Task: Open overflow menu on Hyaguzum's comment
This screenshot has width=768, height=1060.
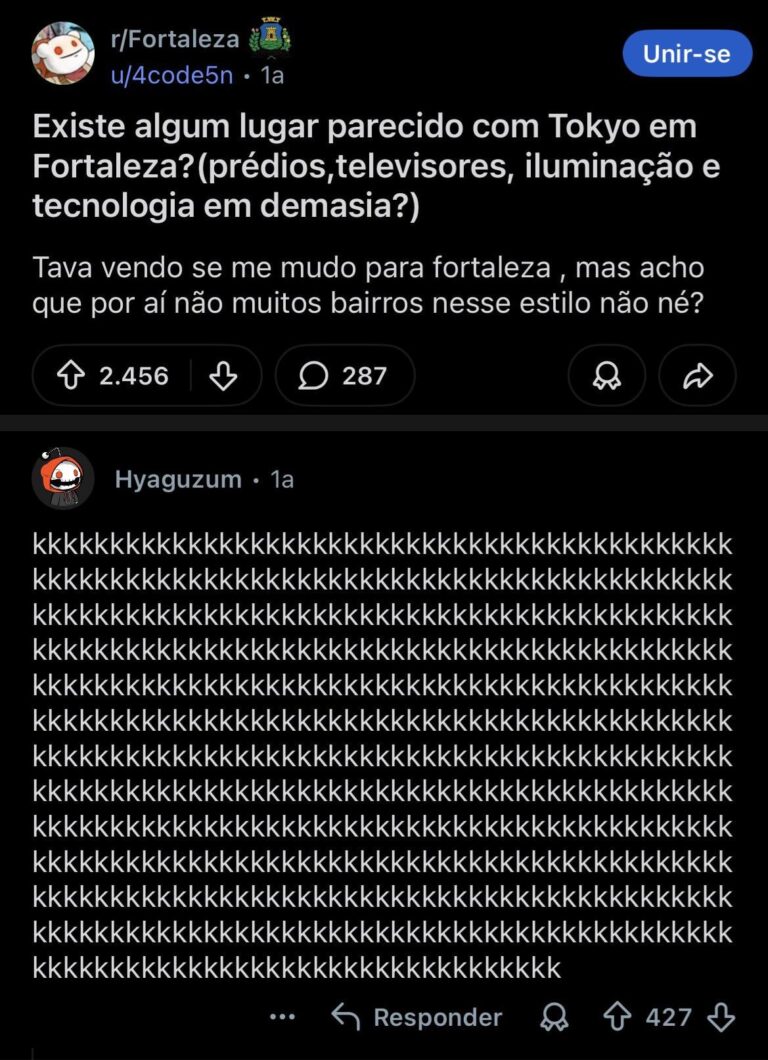Action: [x=283, y=1017]
